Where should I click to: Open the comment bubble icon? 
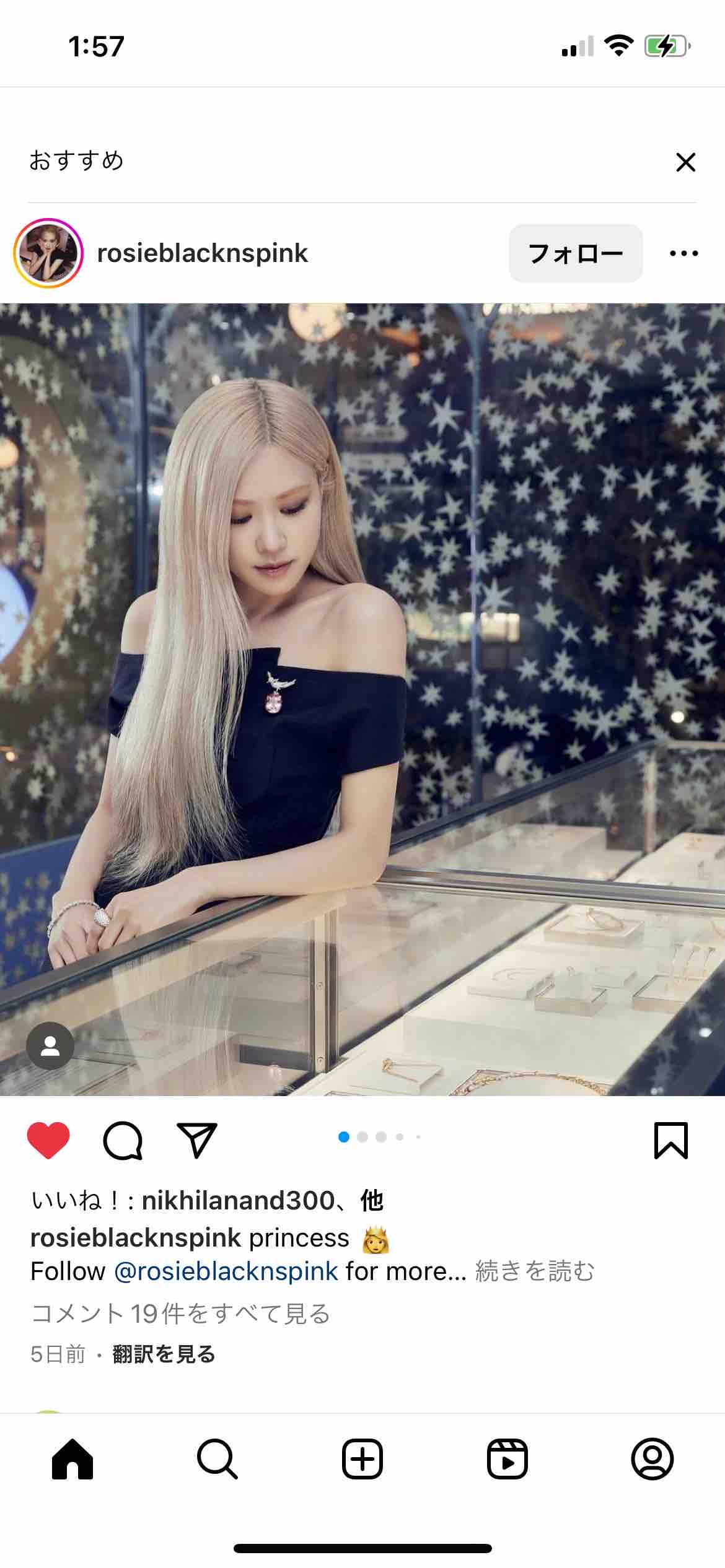[x=123, y=1140]
